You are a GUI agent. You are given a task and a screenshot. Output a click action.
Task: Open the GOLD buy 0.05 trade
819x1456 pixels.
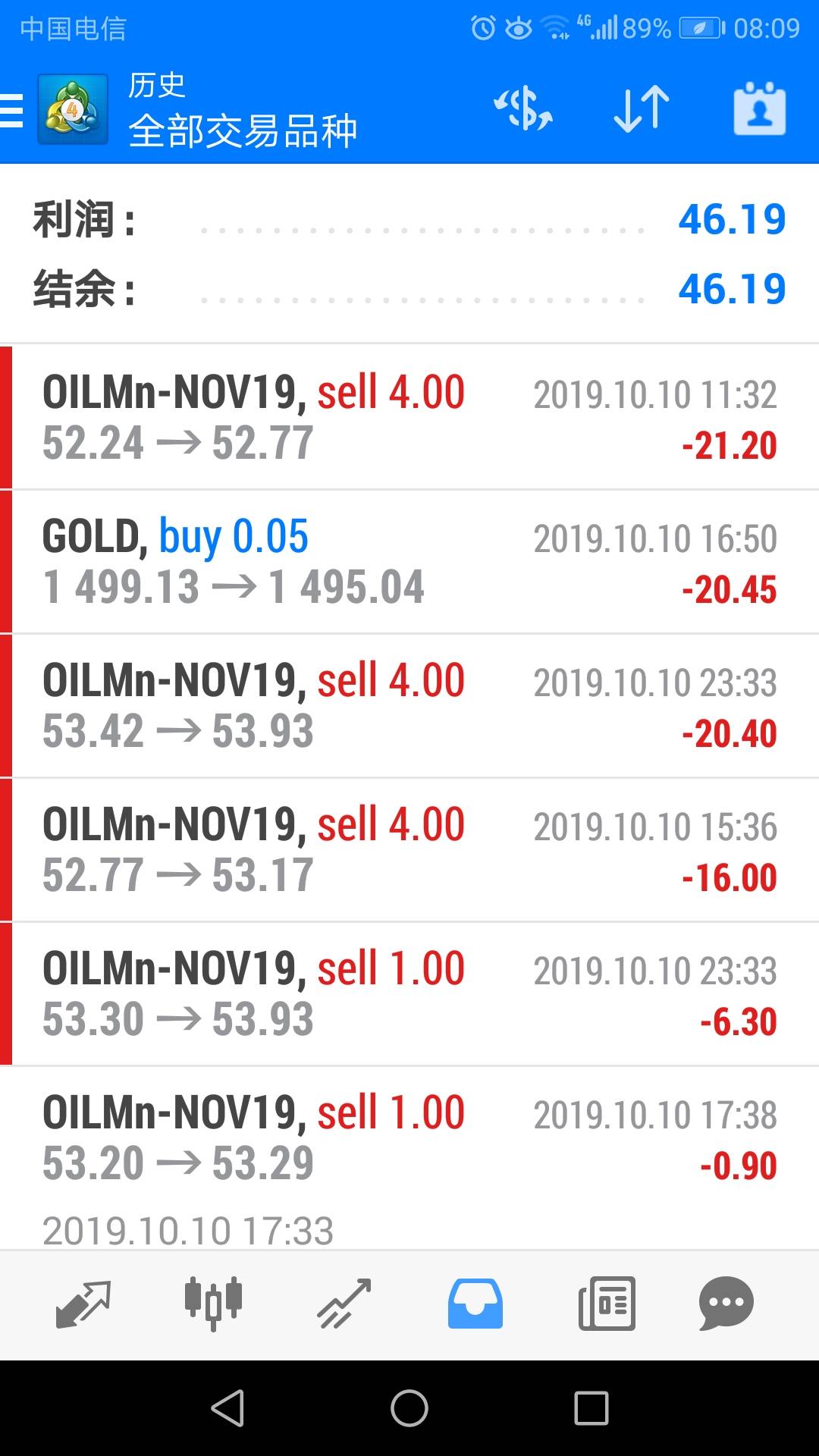409,561
